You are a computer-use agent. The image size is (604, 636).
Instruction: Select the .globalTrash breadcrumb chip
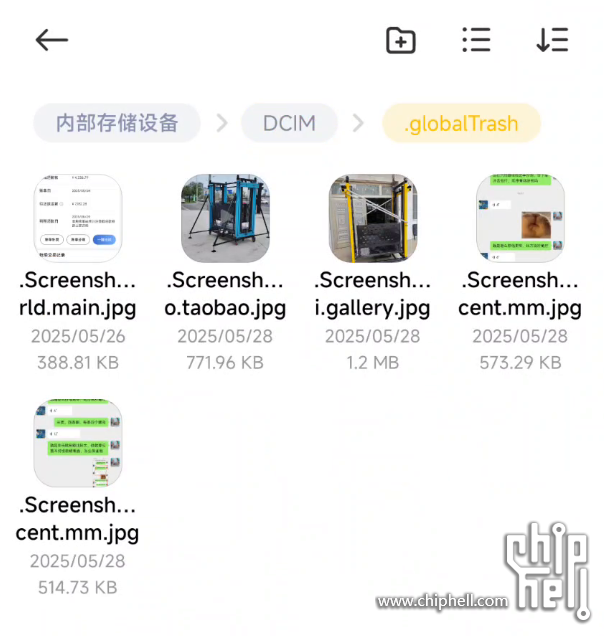pos(461,124)
